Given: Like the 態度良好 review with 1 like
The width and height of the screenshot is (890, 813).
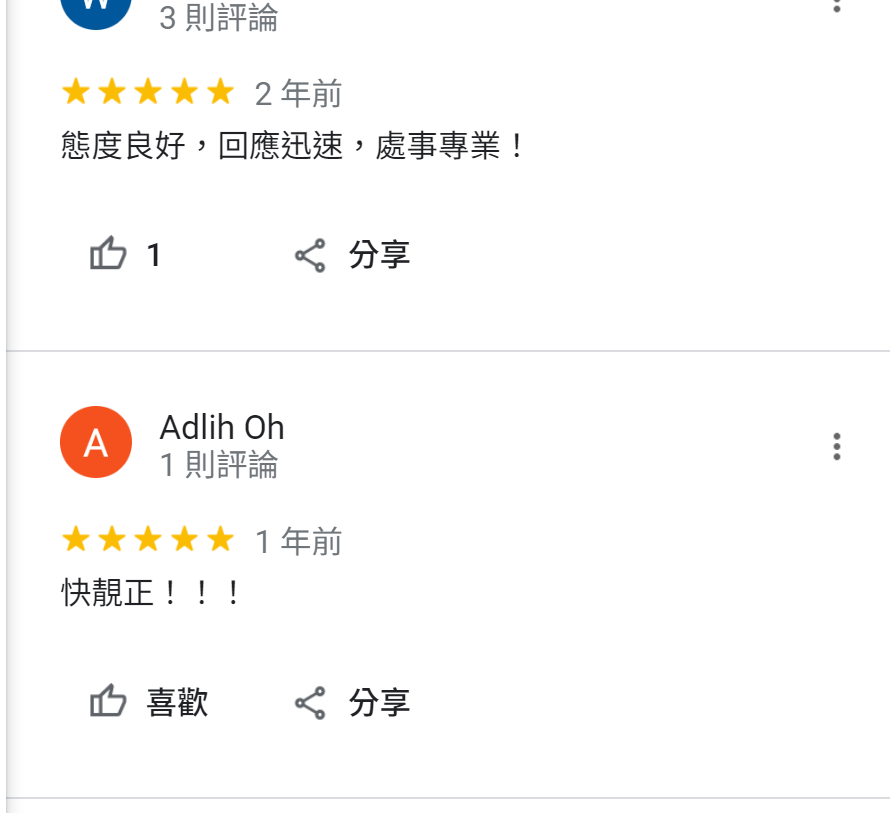Looking at the screenshot, I should point(110,255).
